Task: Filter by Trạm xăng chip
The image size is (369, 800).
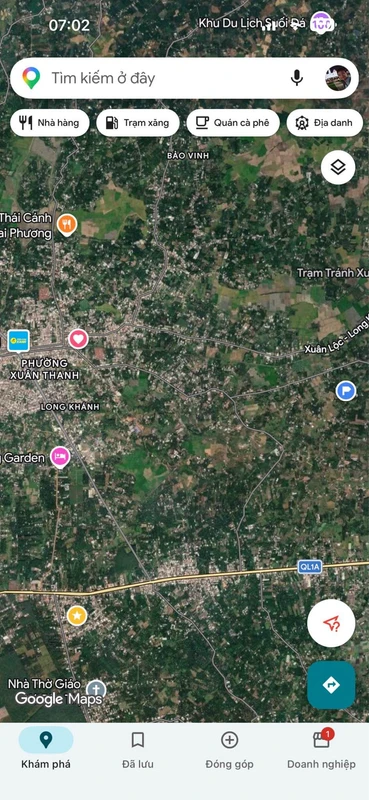Action: point(138,123)
